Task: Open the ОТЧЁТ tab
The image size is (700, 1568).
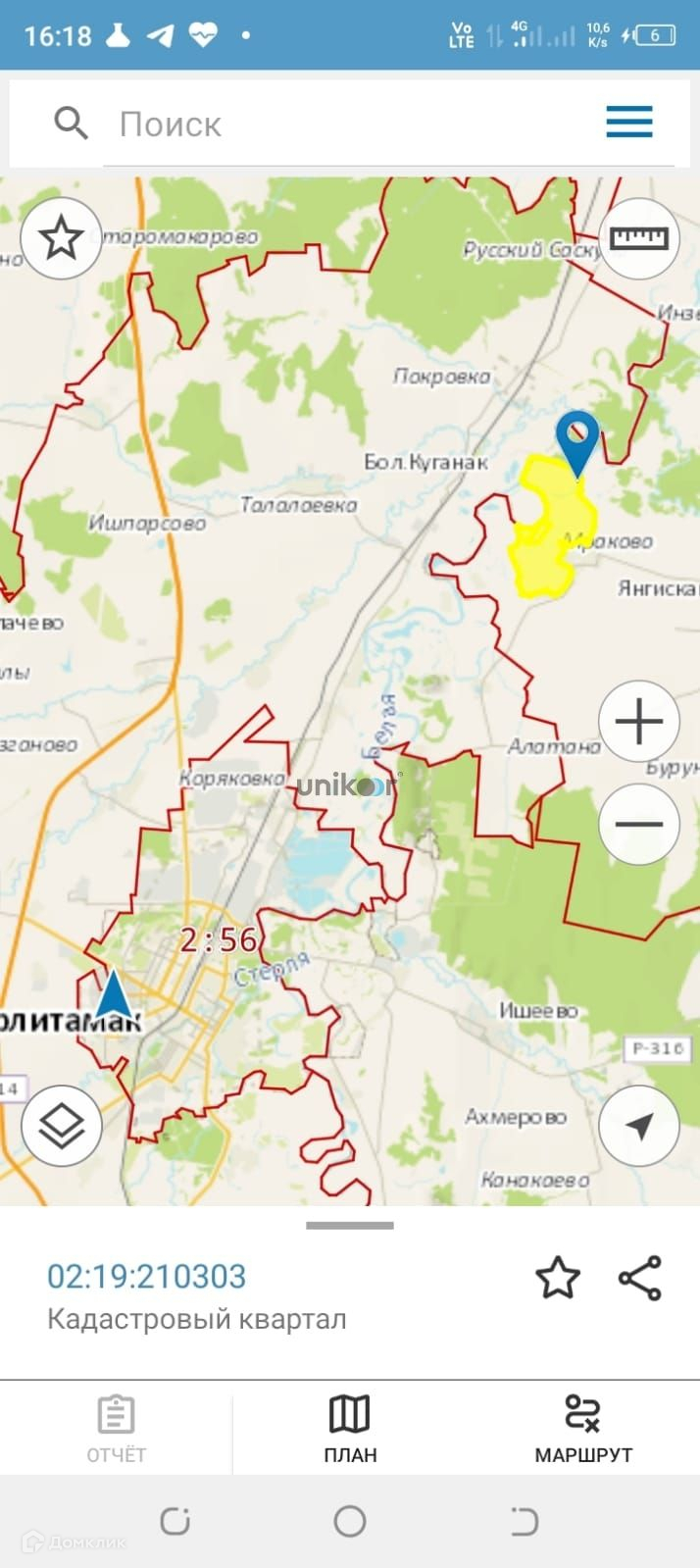Action: coord(116,1429)
